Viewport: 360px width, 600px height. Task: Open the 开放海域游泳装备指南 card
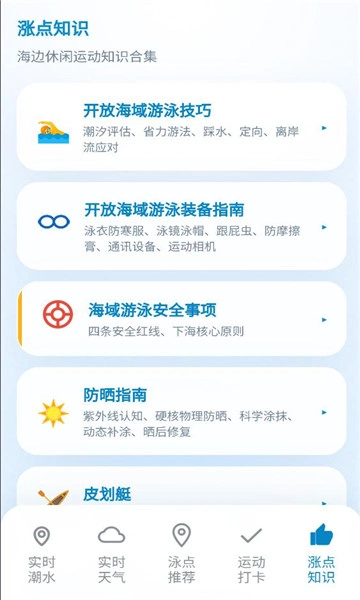pyautogui.click(x=181, y=226)
